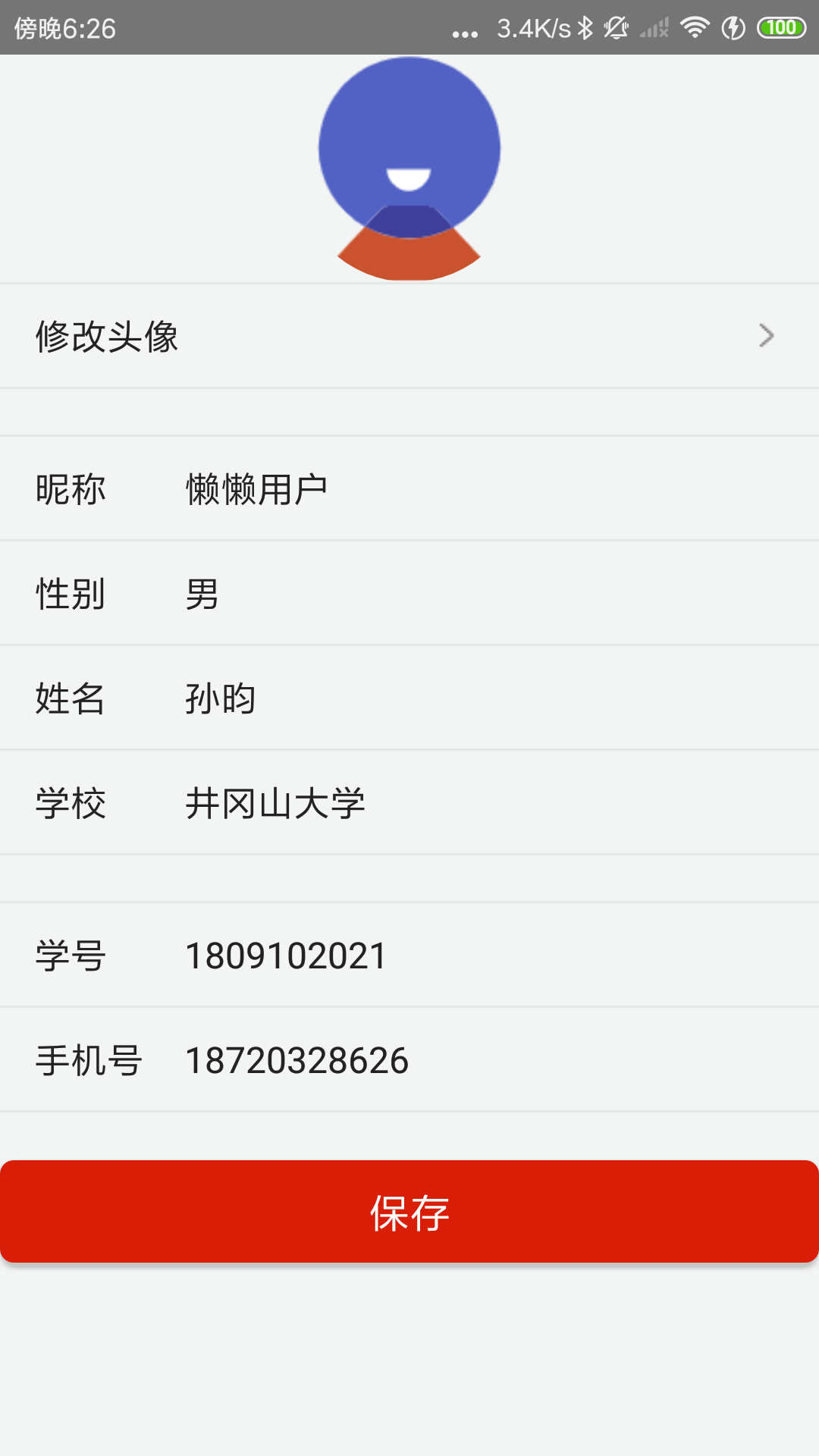Viewport: 819px width, 1456px height.
Task: Tap the profile avatar picture
Action: tap(409, 168)
